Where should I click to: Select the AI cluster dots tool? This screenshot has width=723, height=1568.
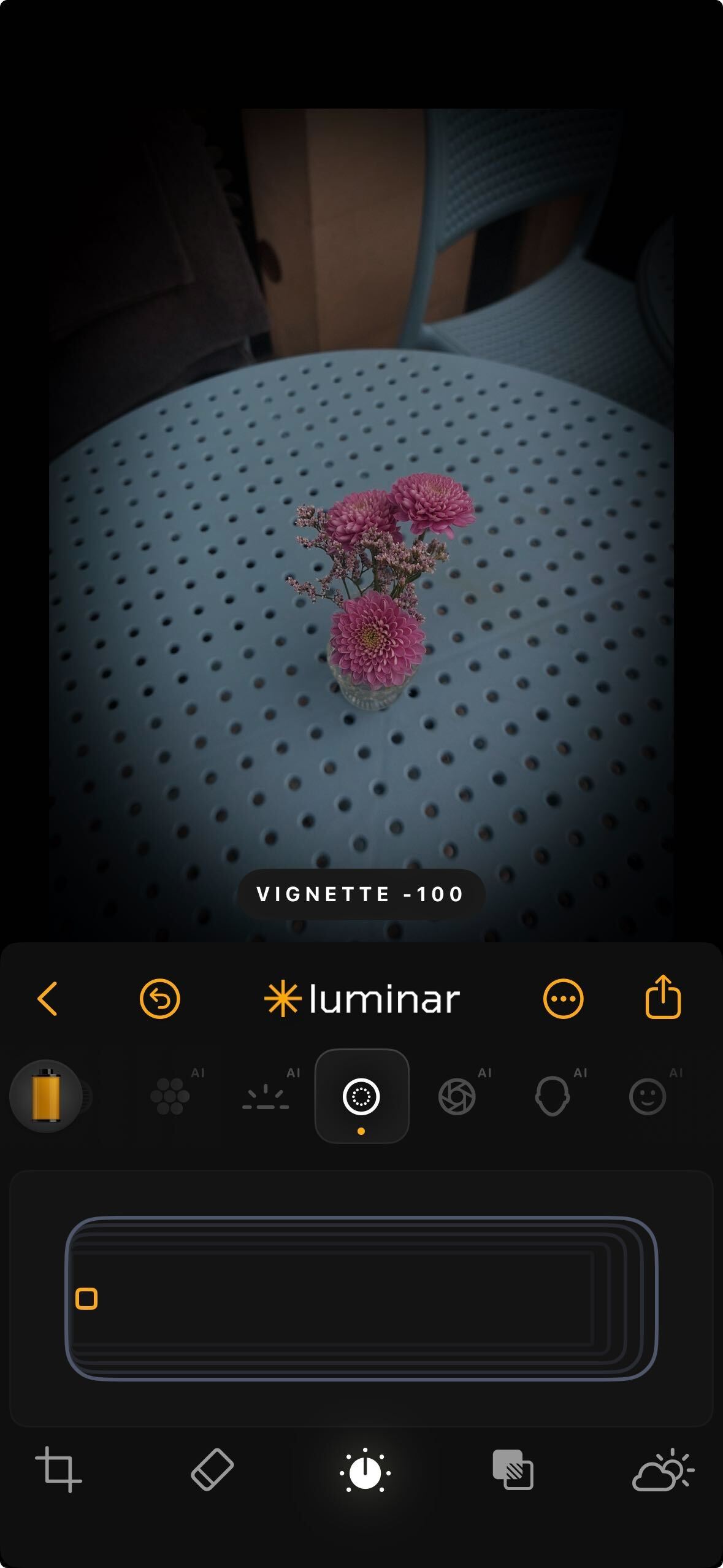click(170, 1096)
